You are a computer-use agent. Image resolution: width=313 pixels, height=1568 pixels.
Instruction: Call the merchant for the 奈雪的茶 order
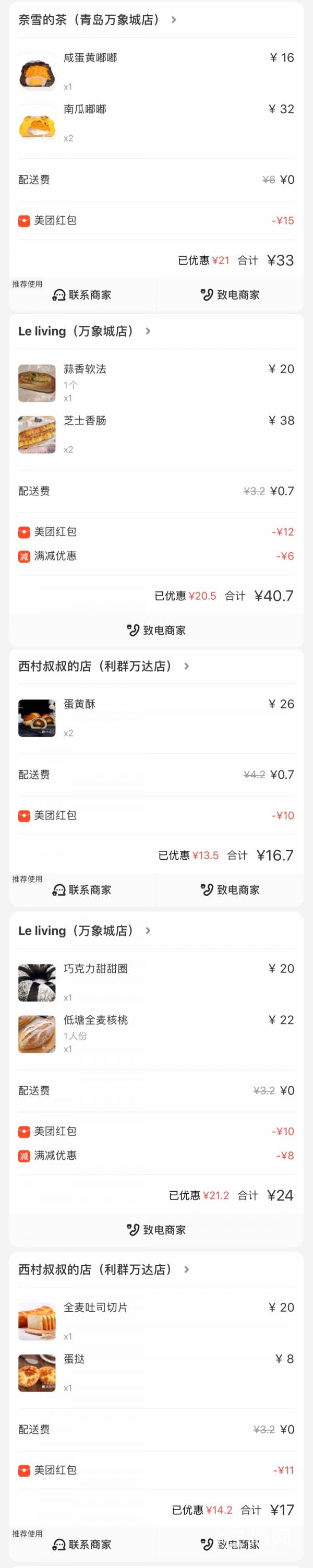pos(230,295)
